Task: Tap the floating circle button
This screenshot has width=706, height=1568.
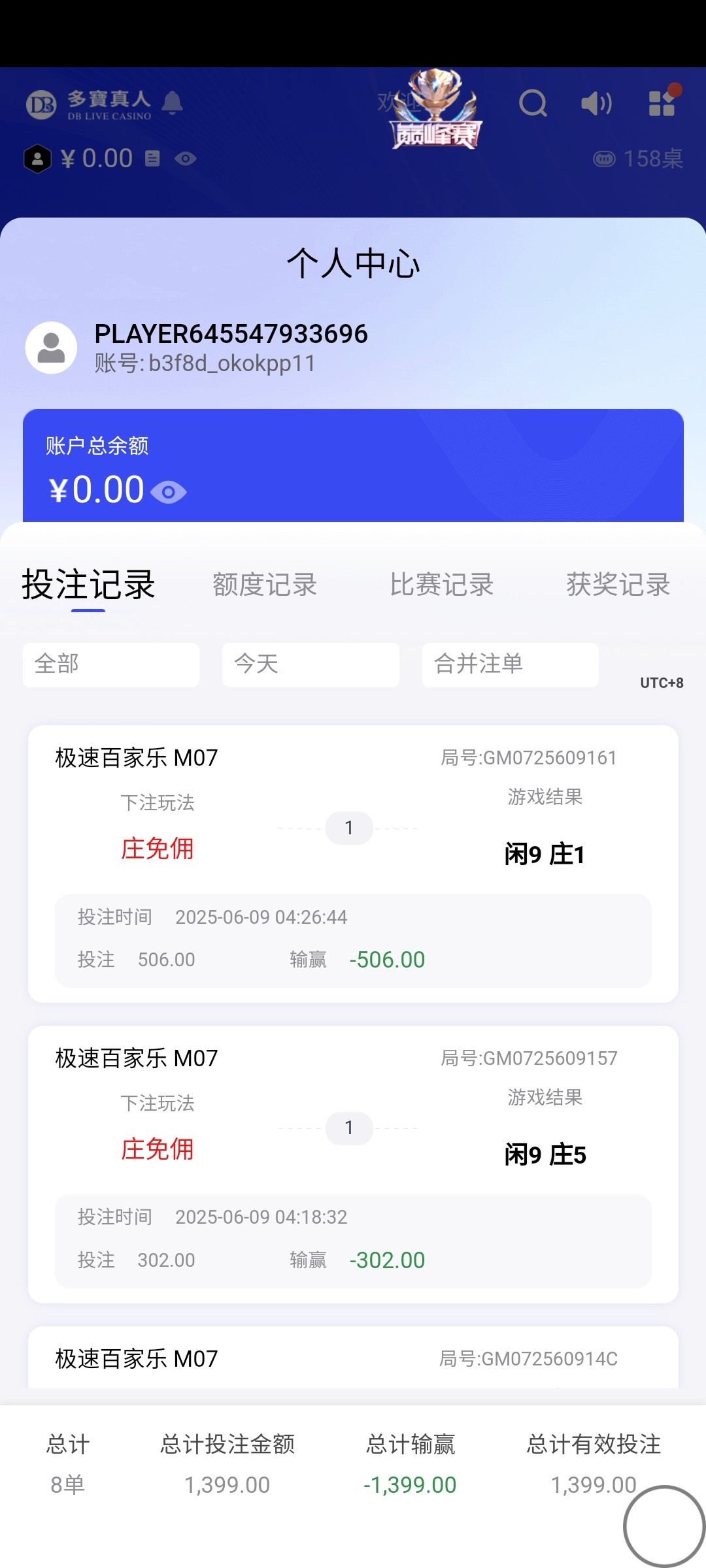Action: 664,1526
